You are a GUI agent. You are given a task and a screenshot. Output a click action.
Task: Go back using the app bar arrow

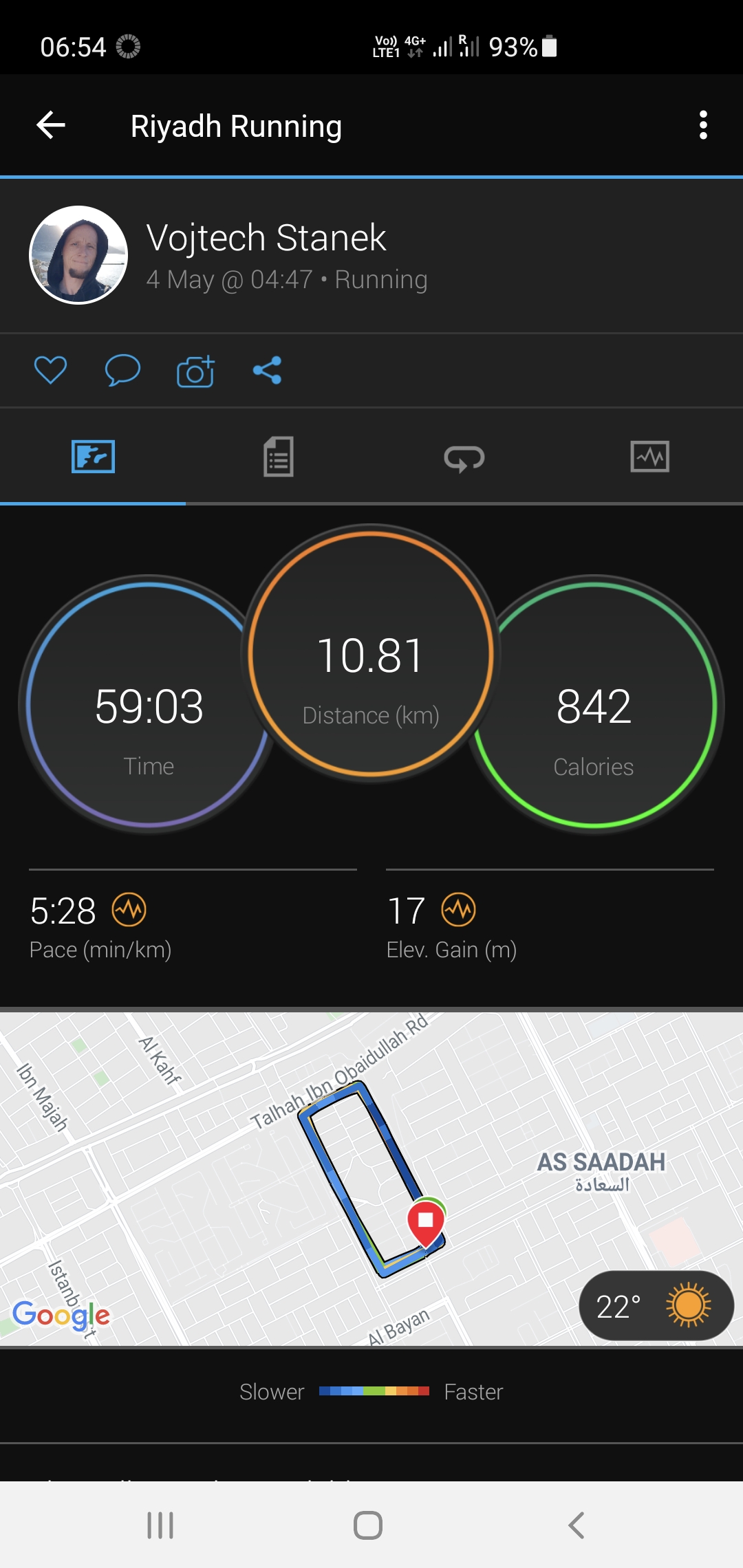click(51, 125)
